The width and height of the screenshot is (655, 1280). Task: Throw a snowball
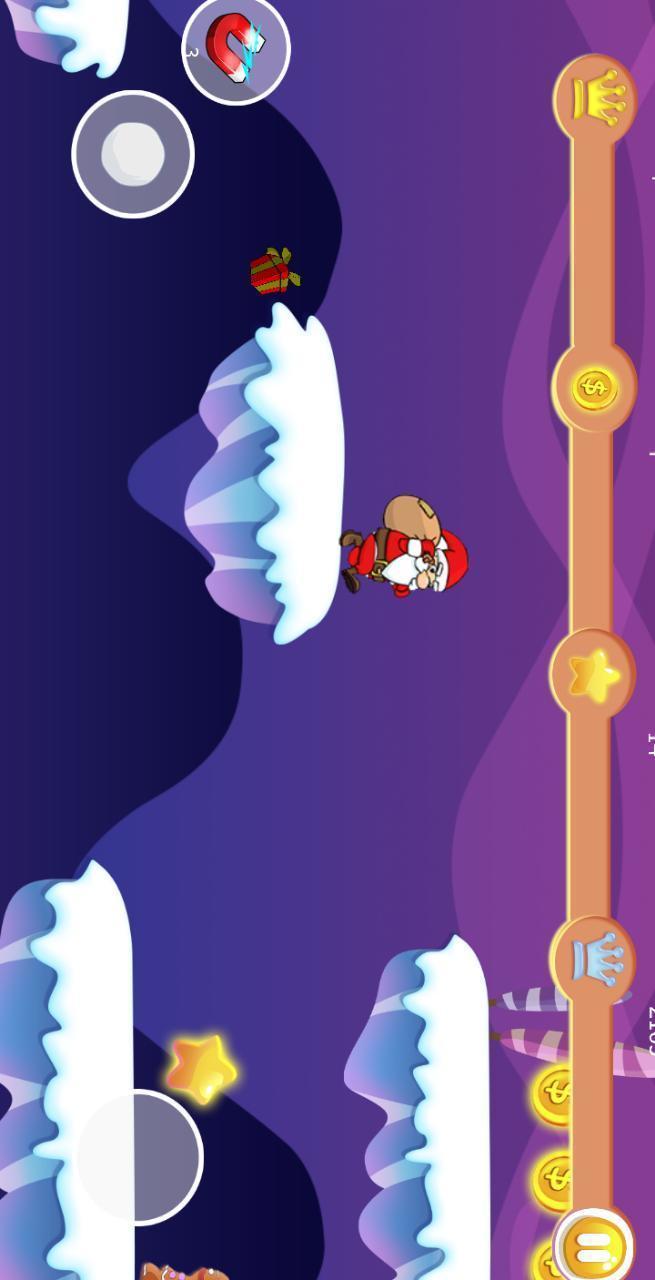[133, 154]
